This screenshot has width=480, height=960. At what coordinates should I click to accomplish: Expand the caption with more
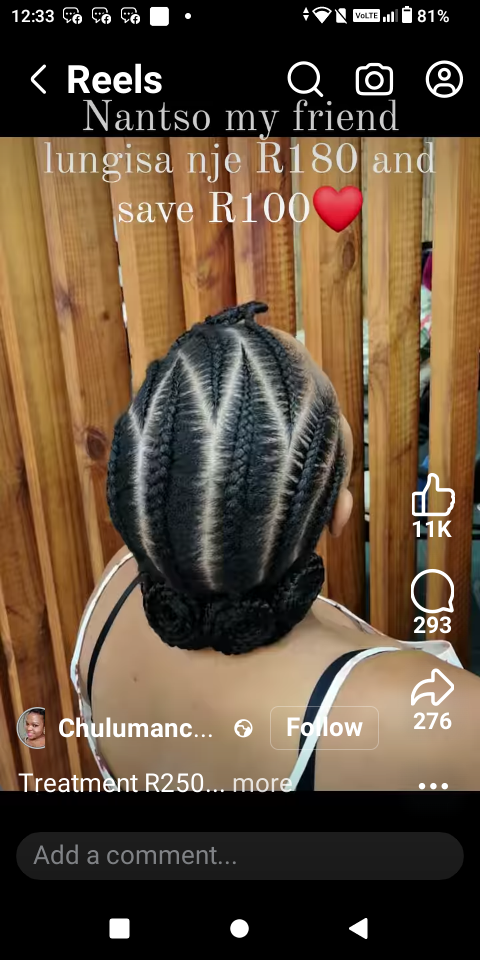click(262, 783)
